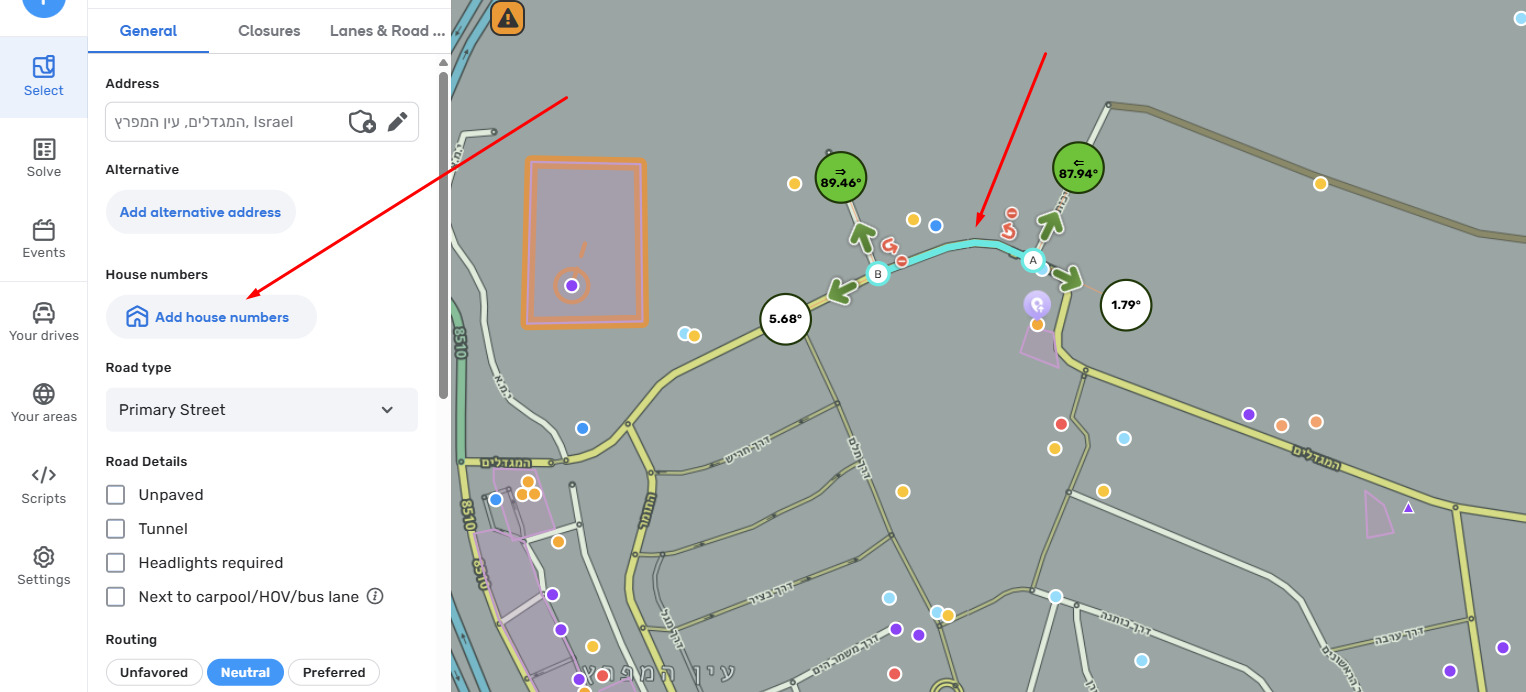This screenshot has height=692, width=1526.
Task: Set routing to Preferred
Action: 334,672
